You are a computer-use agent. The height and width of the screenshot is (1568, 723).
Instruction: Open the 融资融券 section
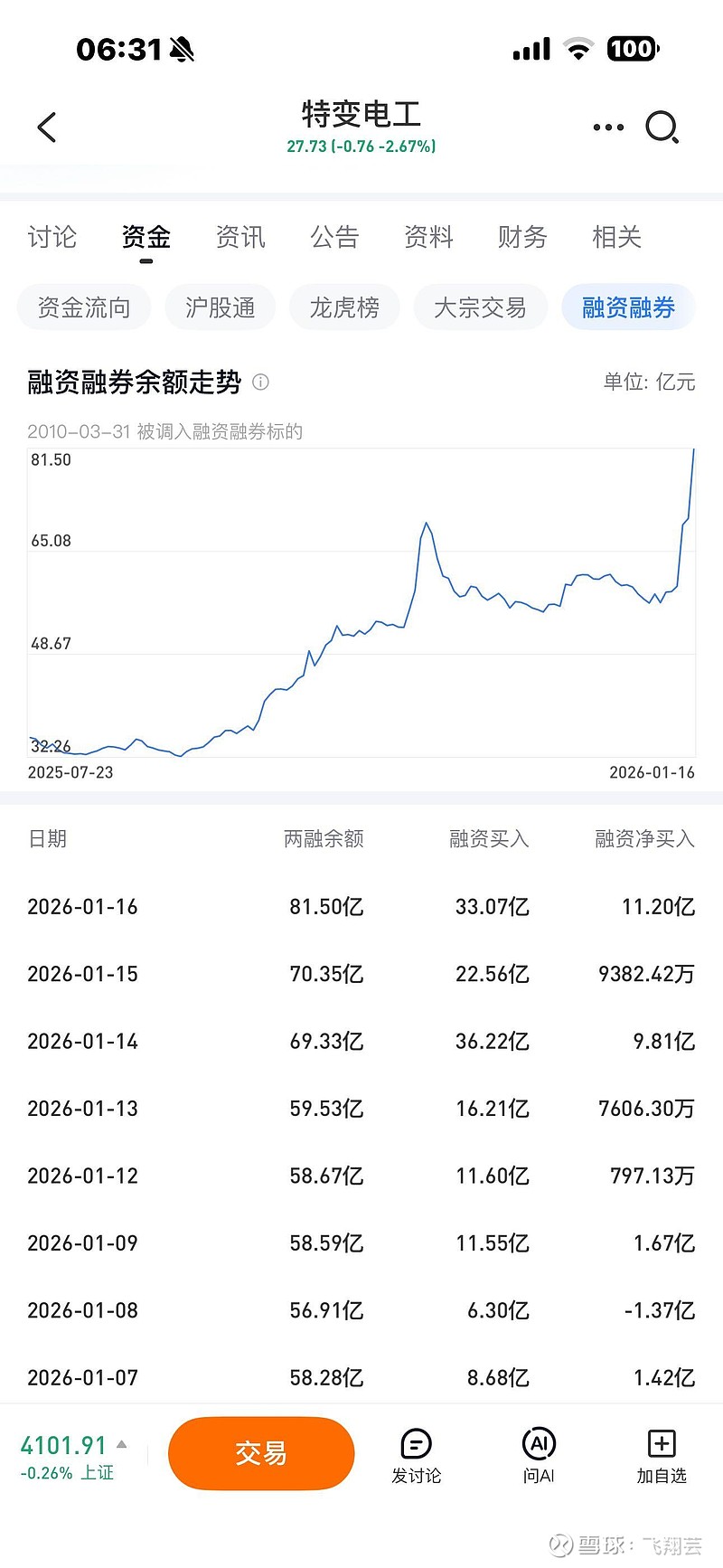click(x=627, y=307)
